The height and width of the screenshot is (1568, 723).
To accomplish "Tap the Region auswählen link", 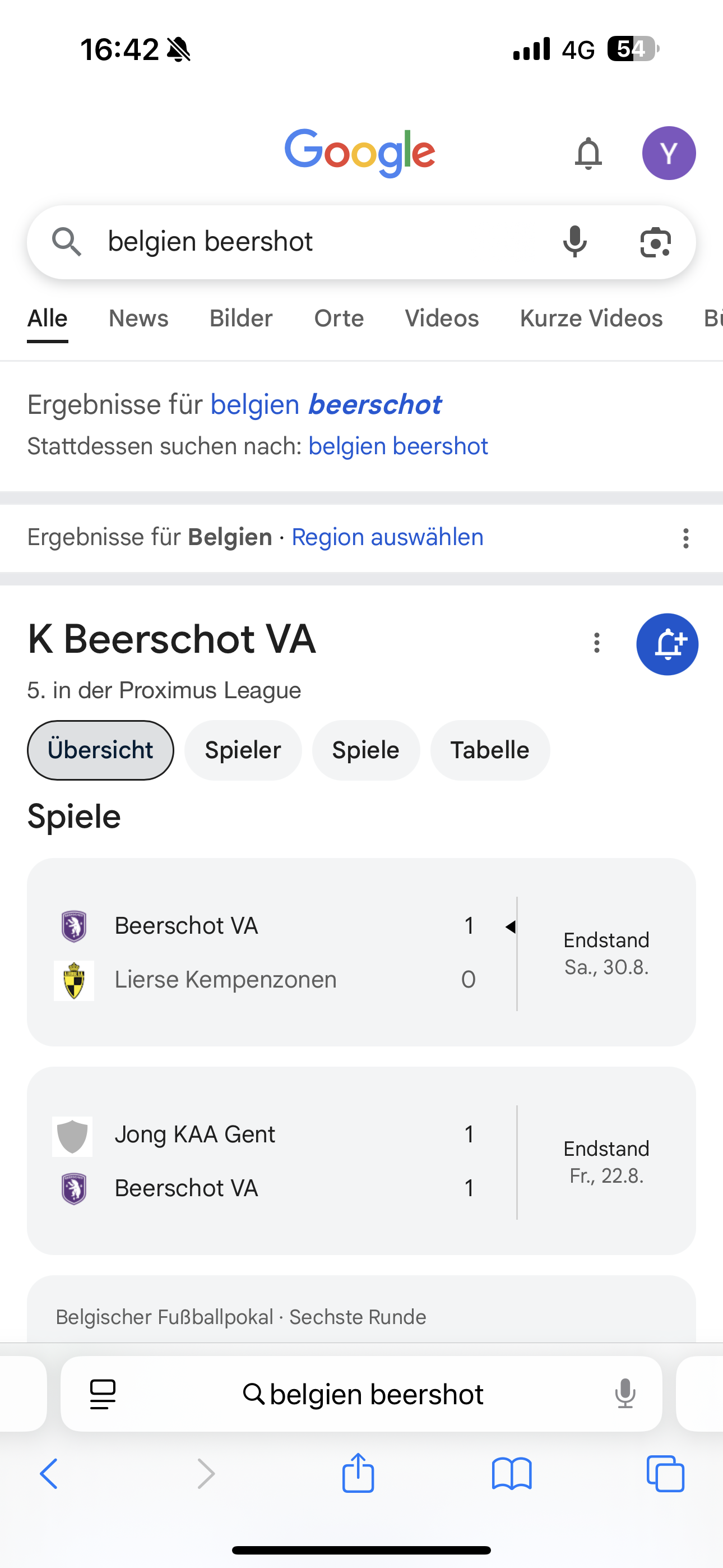I will coord(388,537).
